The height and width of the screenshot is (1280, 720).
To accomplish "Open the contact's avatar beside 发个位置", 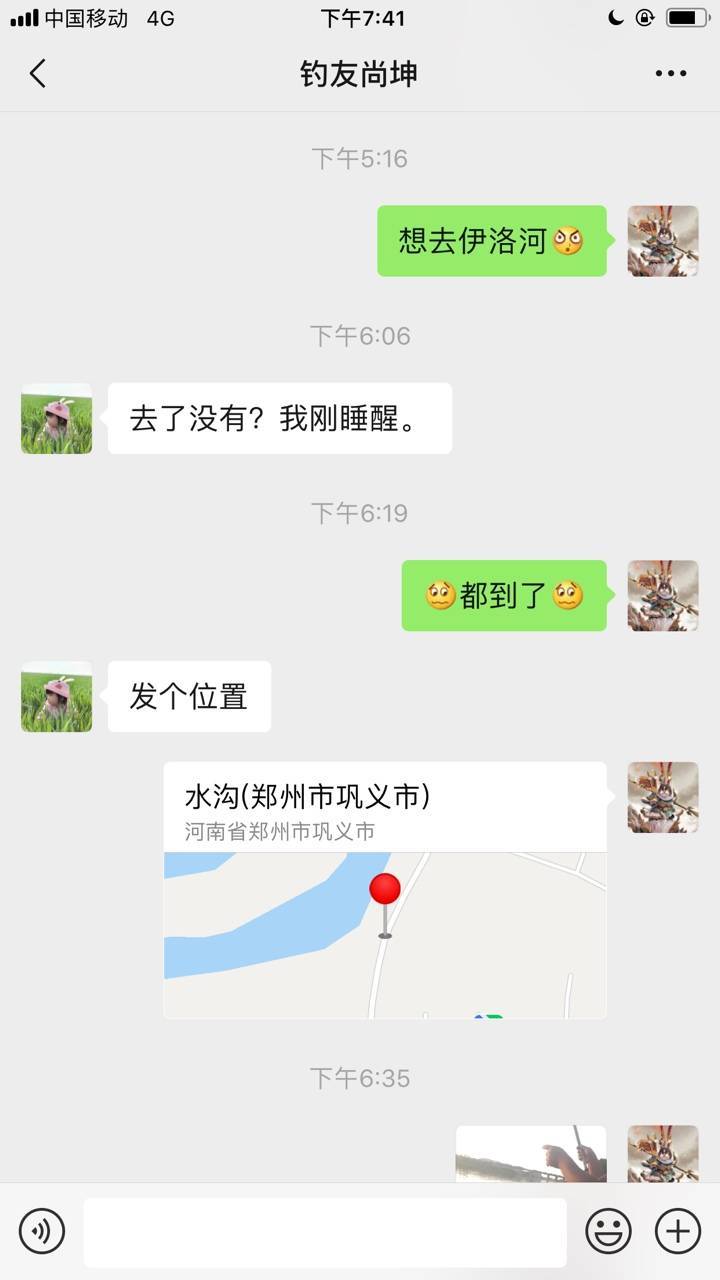I will pyautogui.click(x=56, y=696).
